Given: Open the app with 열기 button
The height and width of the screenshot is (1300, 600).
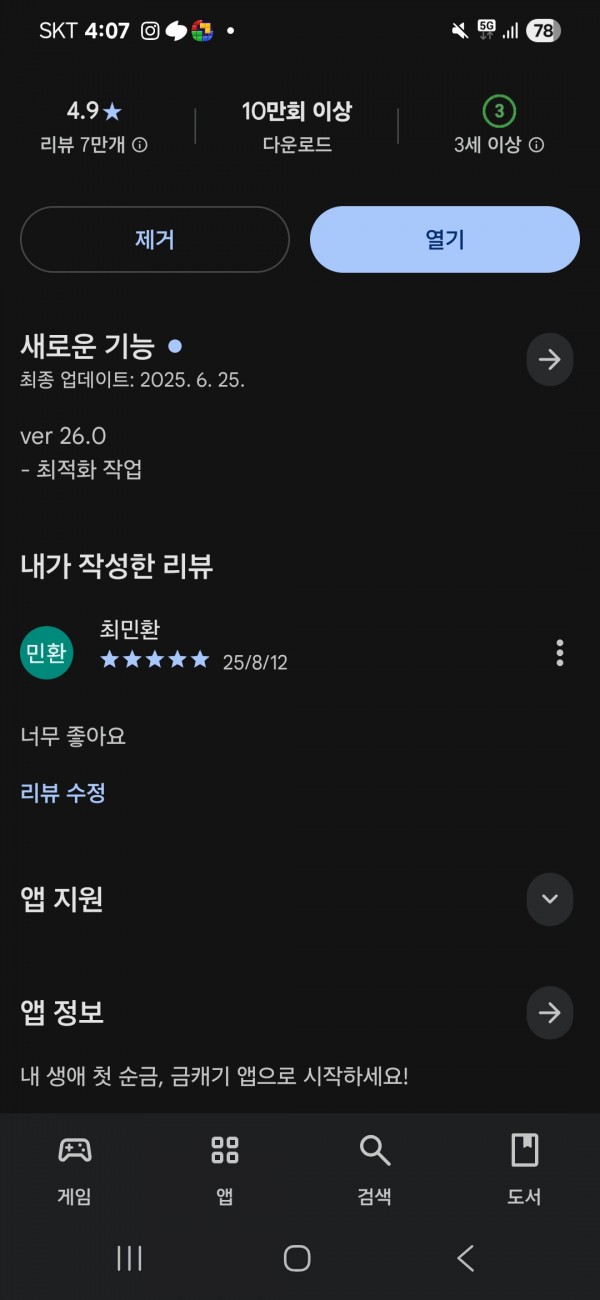Looking at the screenshot, I should (x=445, y=240).
